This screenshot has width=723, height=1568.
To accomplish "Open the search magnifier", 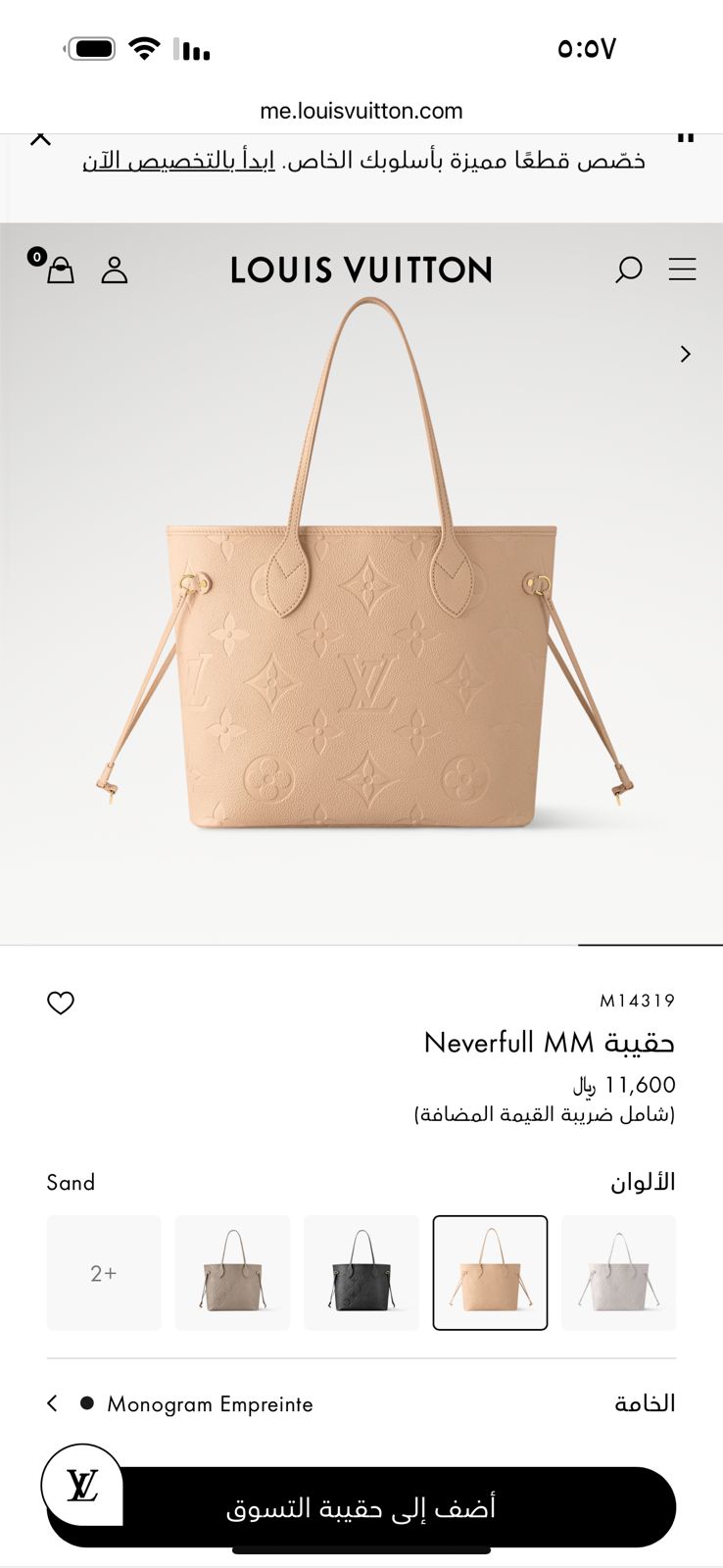I will coord(628,269).
